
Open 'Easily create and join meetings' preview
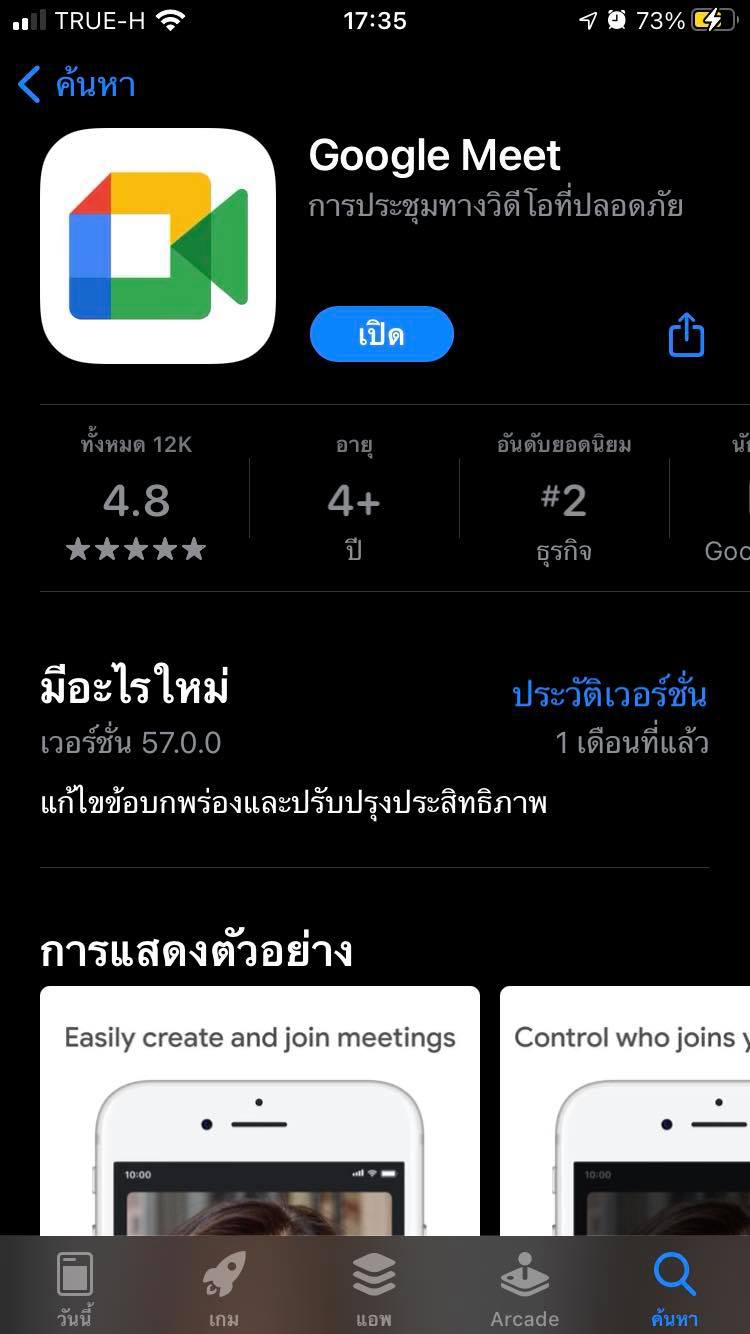[x=260, y=1110]
